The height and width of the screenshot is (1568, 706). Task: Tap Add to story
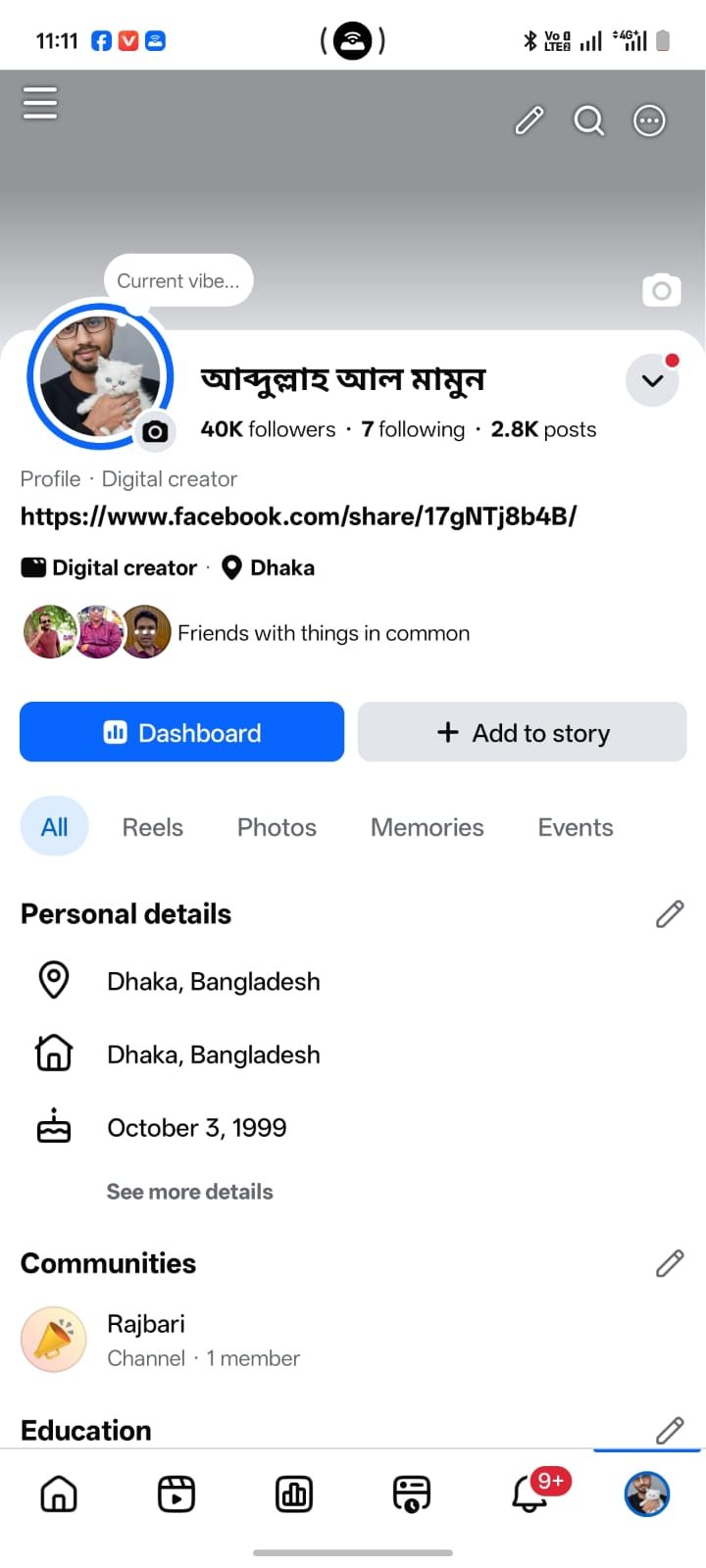pyautogui.click(x=523, y=732)
